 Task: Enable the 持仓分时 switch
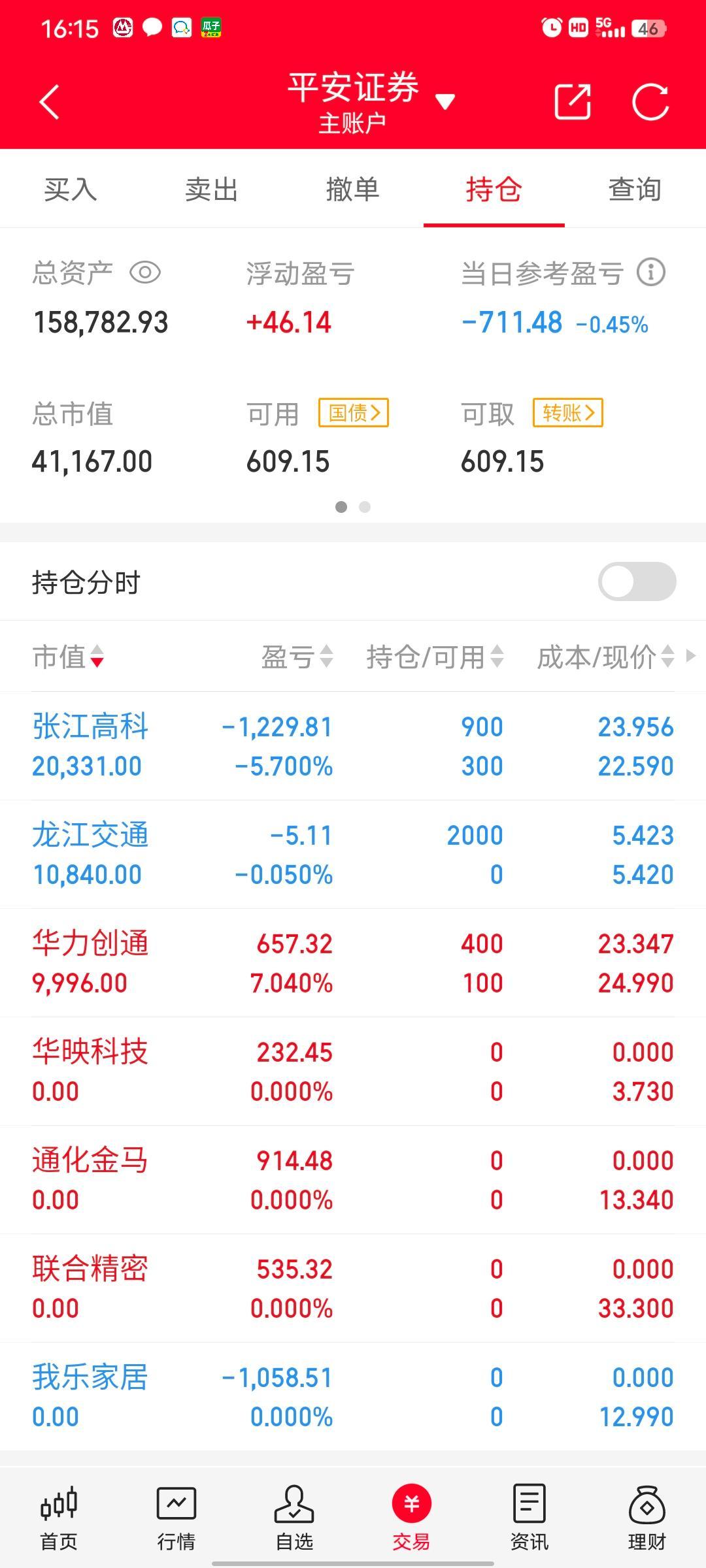click(637, 581)
